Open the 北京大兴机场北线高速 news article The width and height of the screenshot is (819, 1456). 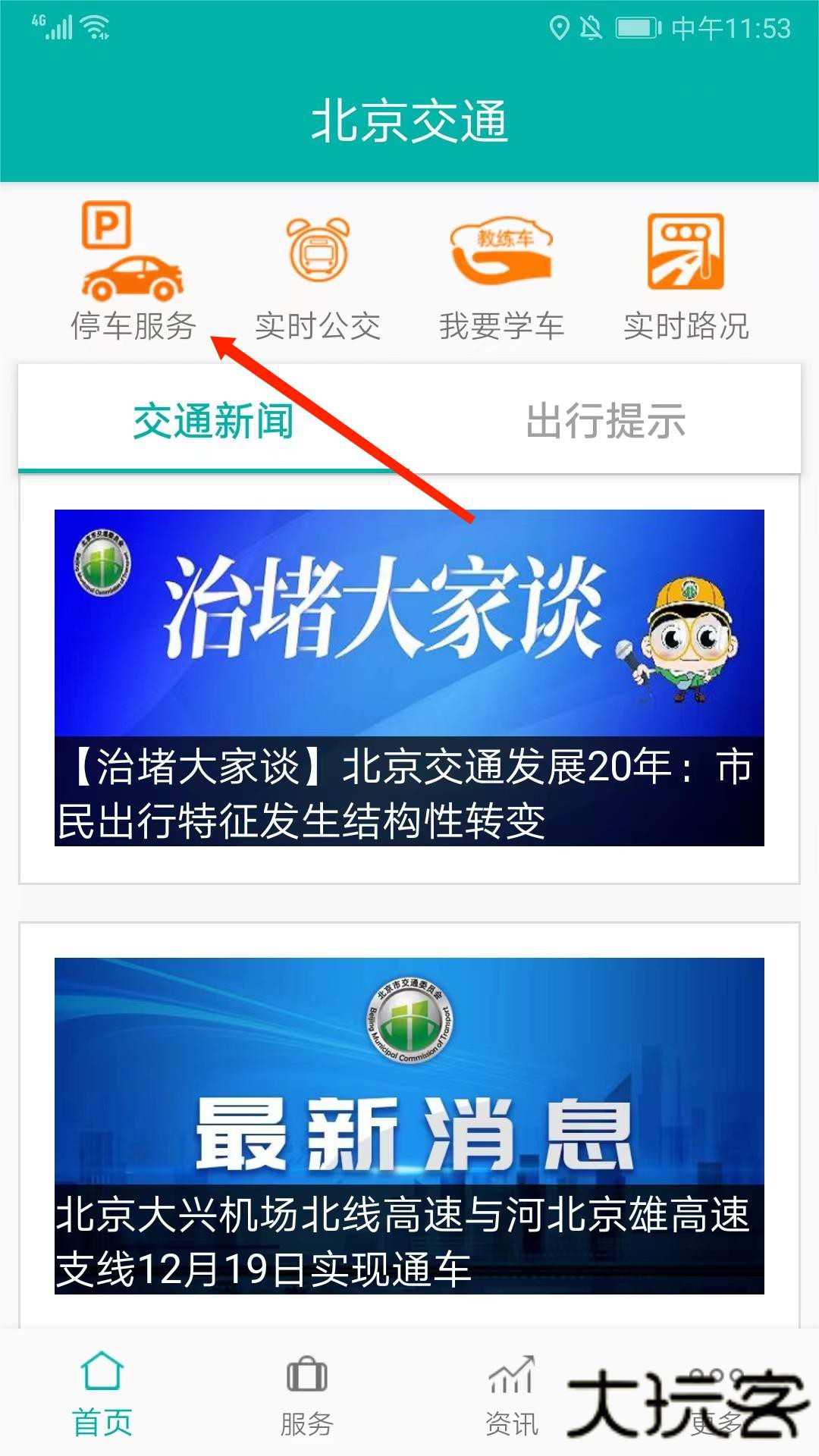[409, 1125]
